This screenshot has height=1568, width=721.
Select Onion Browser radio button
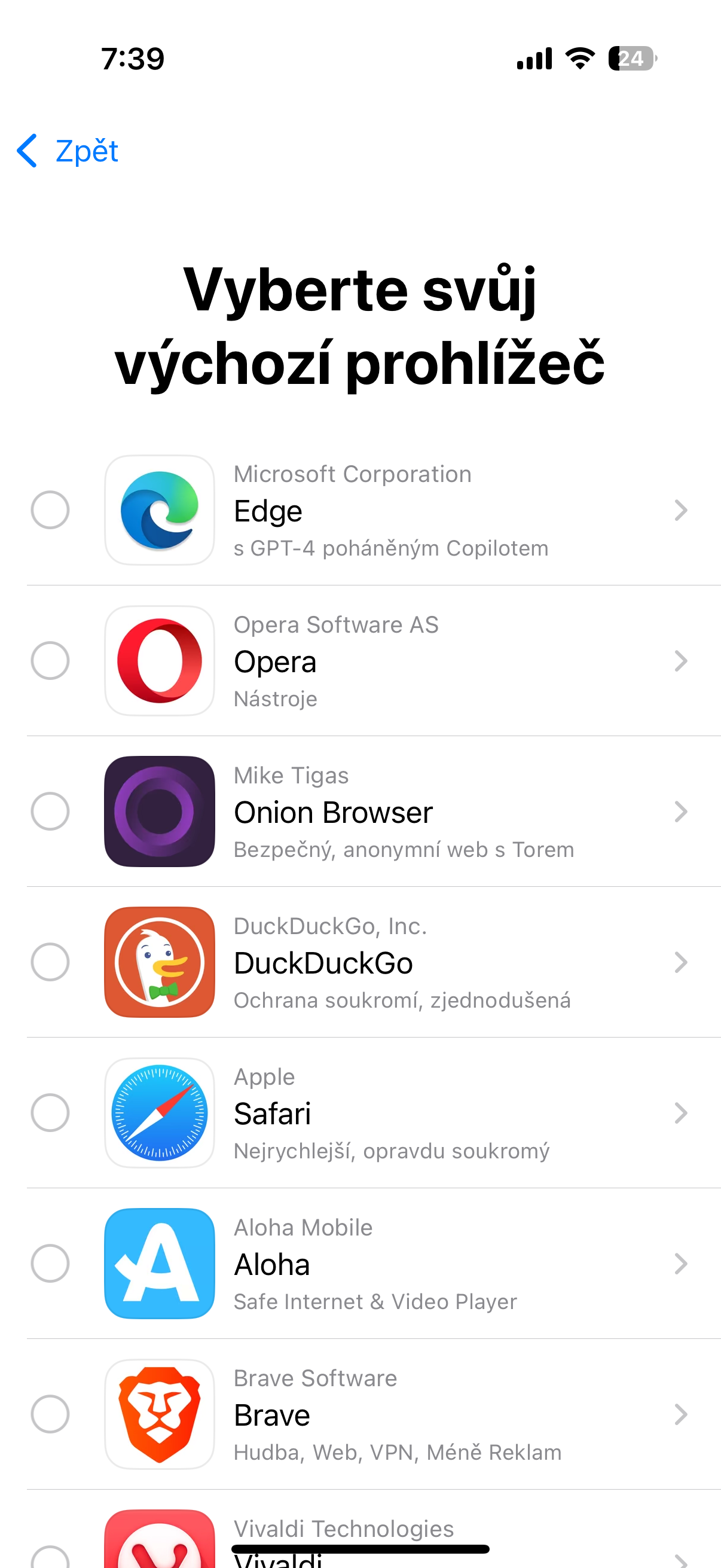pos(50,812)
